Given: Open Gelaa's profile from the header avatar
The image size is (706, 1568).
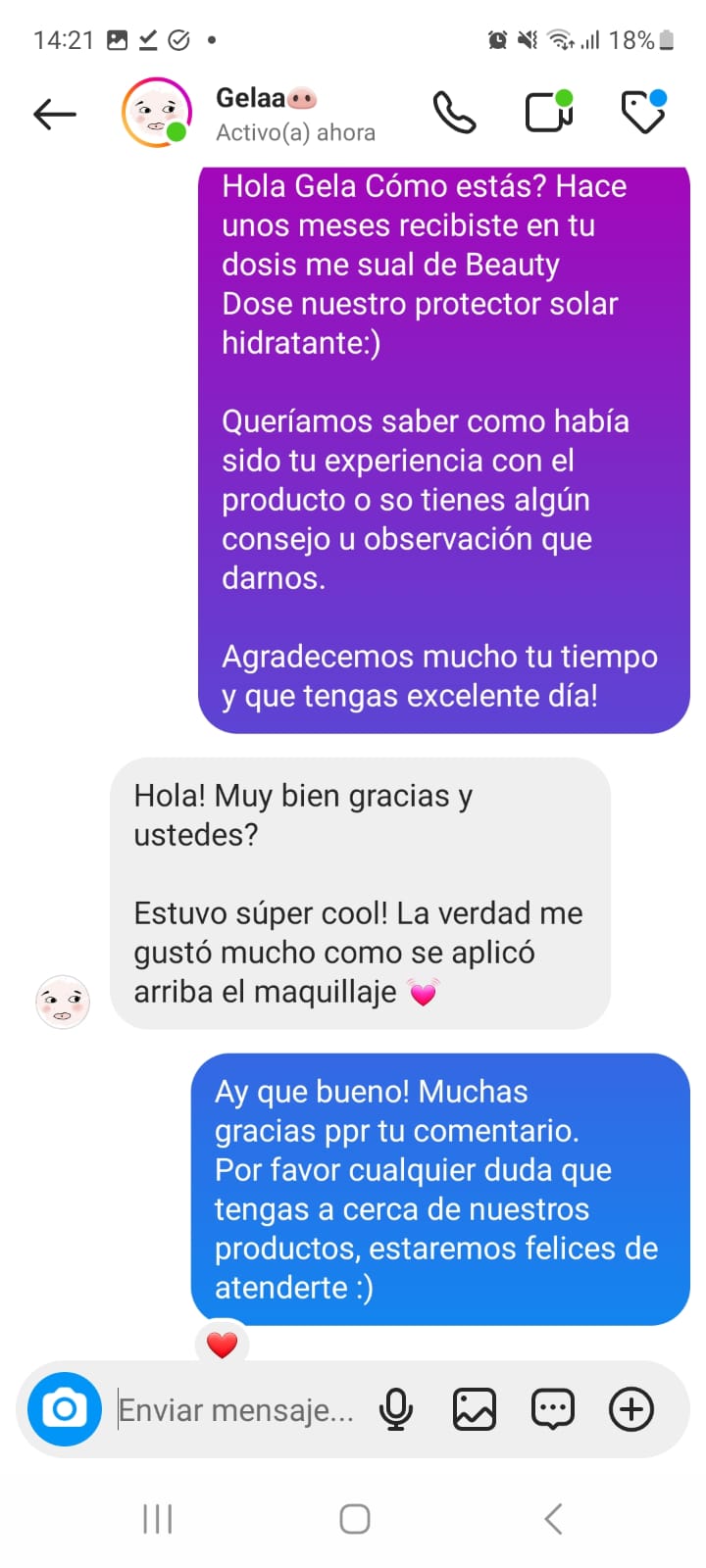Looking at the screenshot, I should [156, 112].
